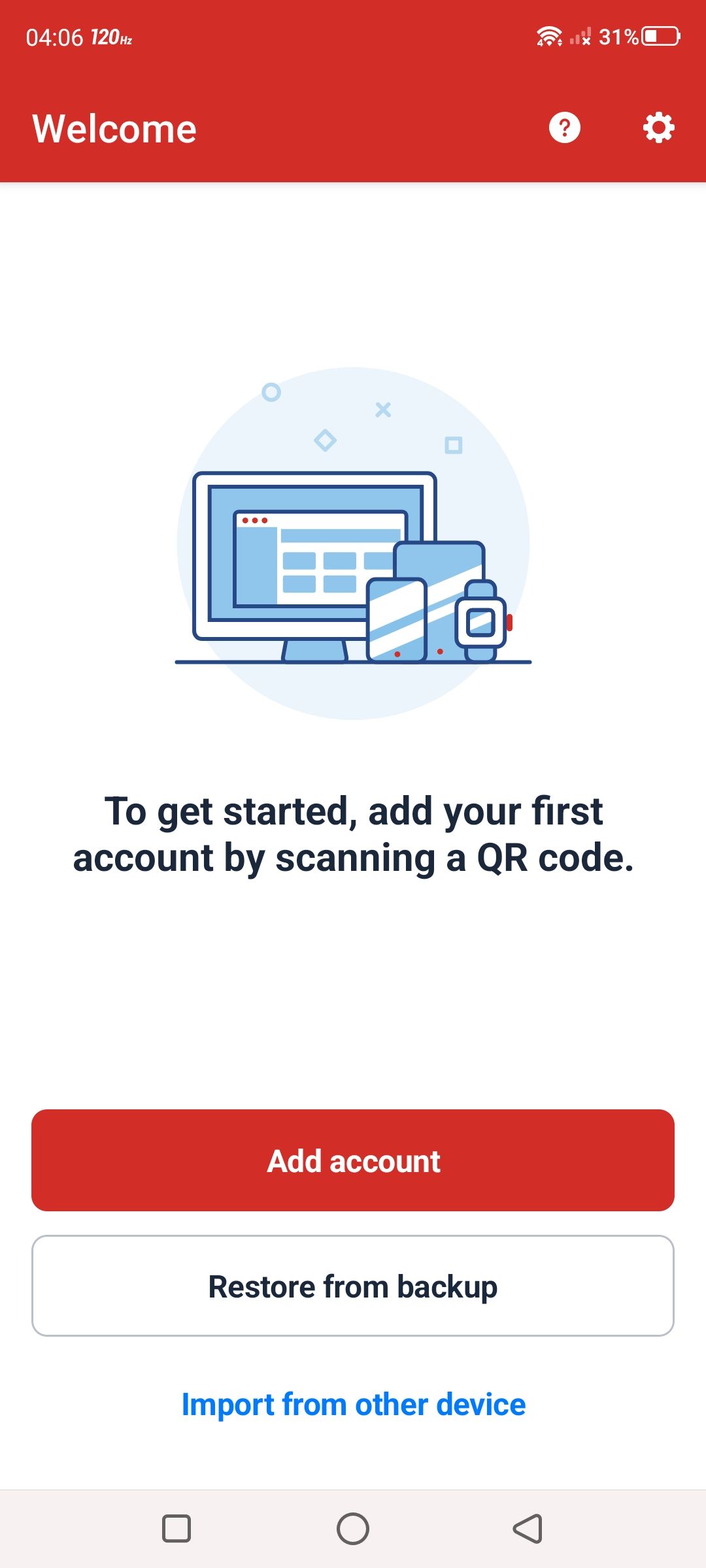Select Import from other device link
This screenshot has height=1568, width=706.
354,1405
